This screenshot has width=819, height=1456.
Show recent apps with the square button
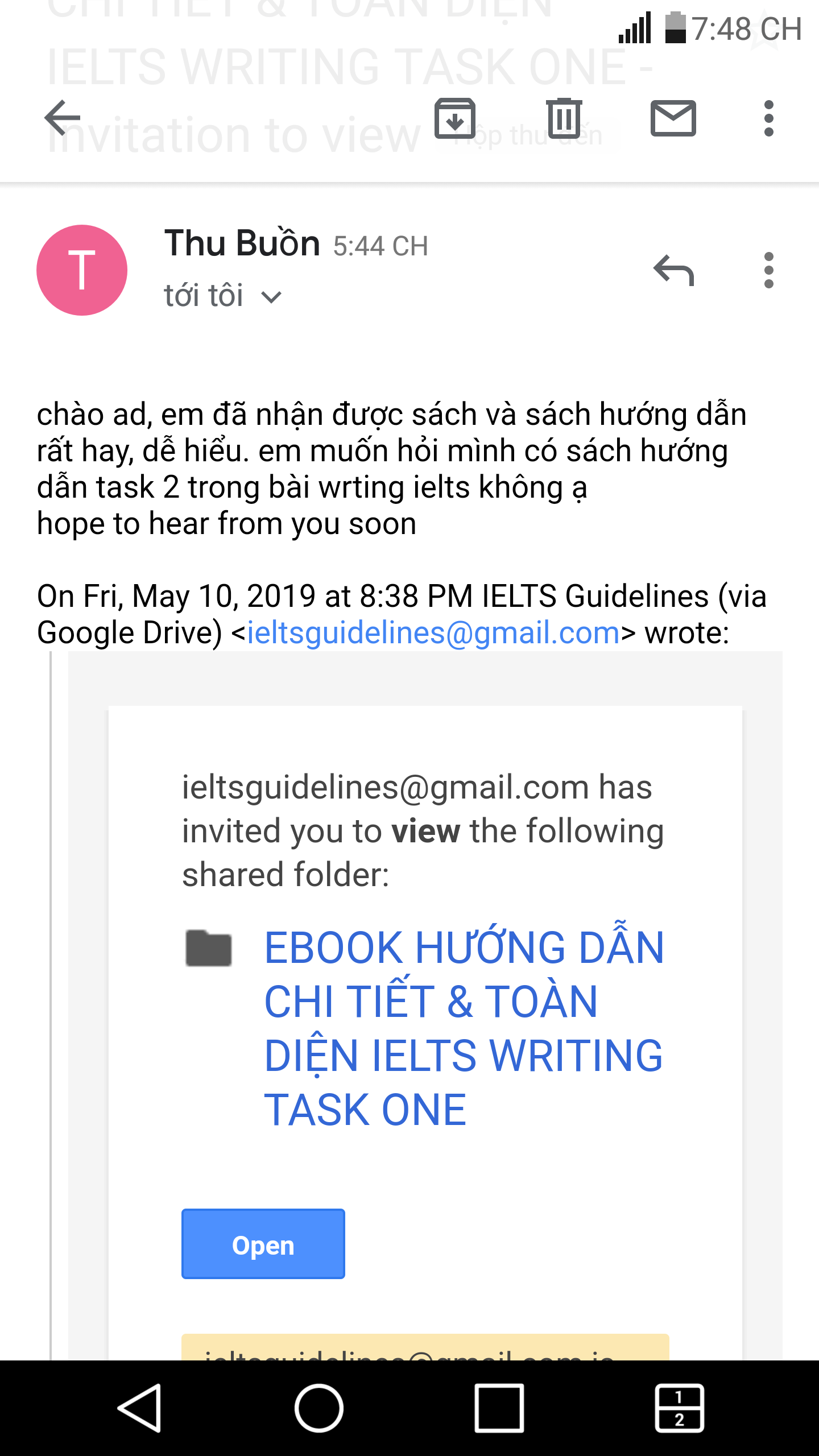499,1408
